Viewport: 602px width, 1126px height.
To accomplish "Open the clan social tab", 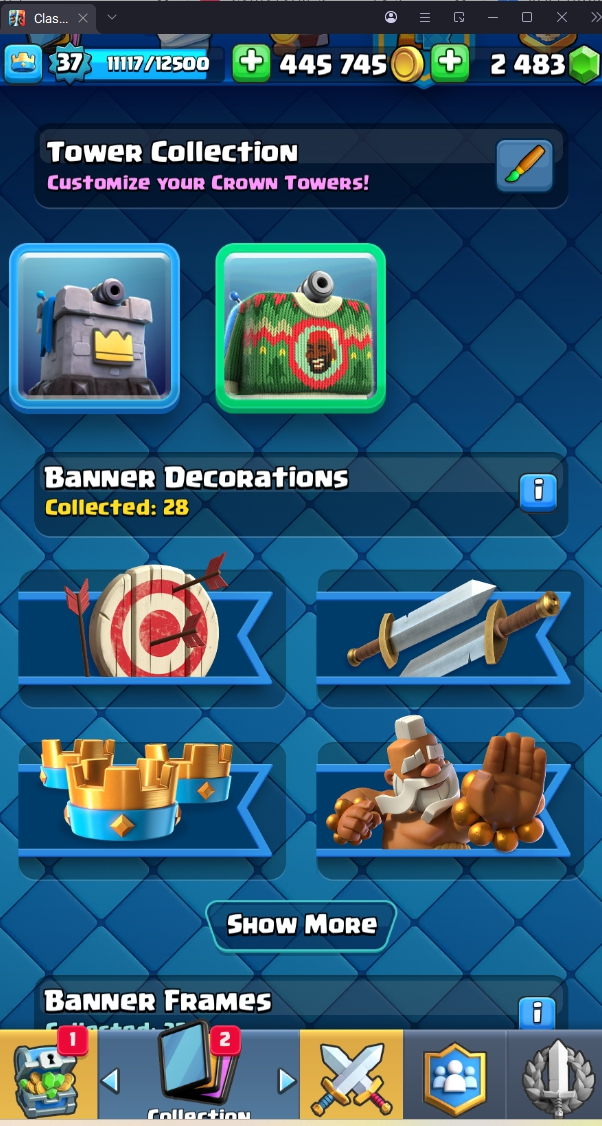I will (x=454, y=1076).
